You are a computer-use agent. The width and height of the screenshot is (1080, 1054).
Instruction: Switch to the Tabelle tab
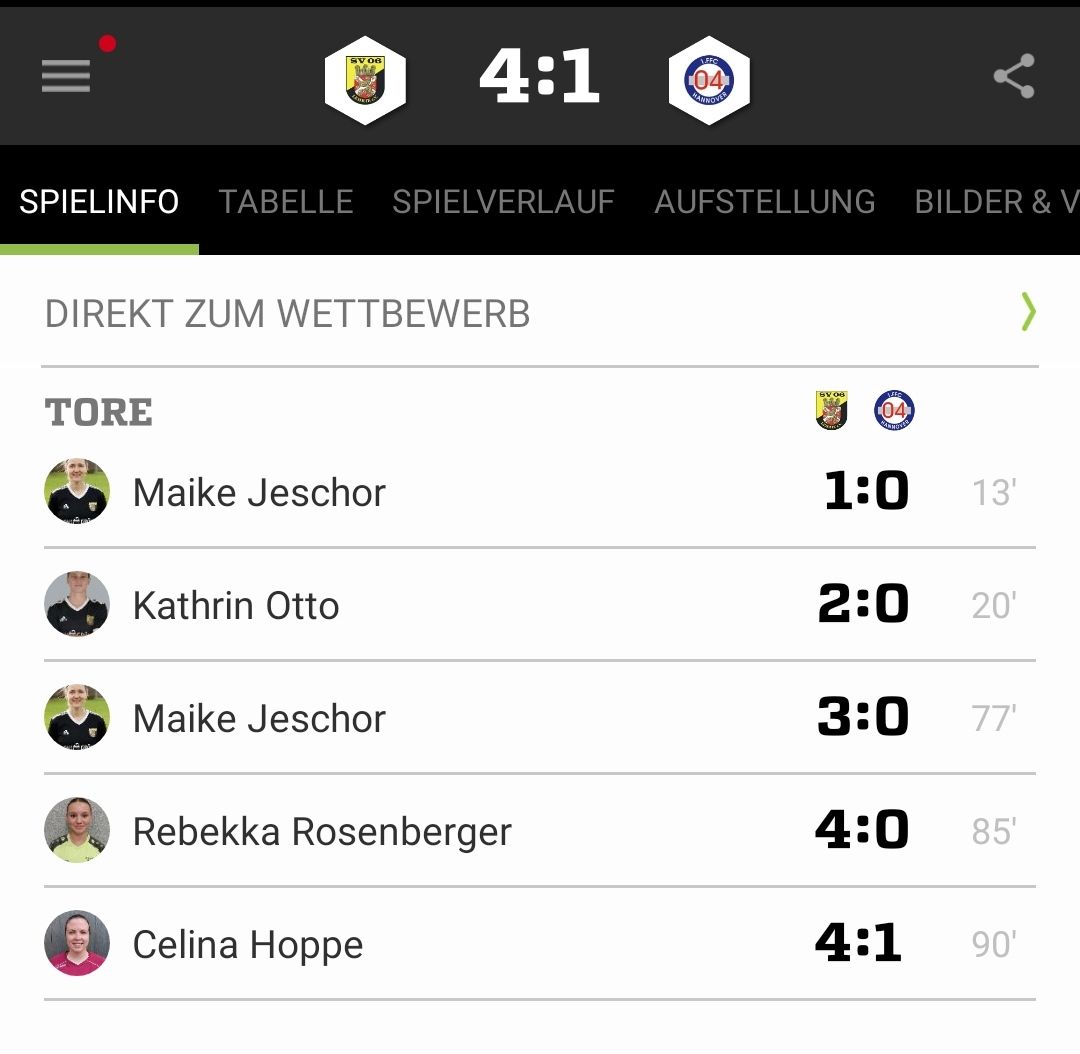[286, 202]
